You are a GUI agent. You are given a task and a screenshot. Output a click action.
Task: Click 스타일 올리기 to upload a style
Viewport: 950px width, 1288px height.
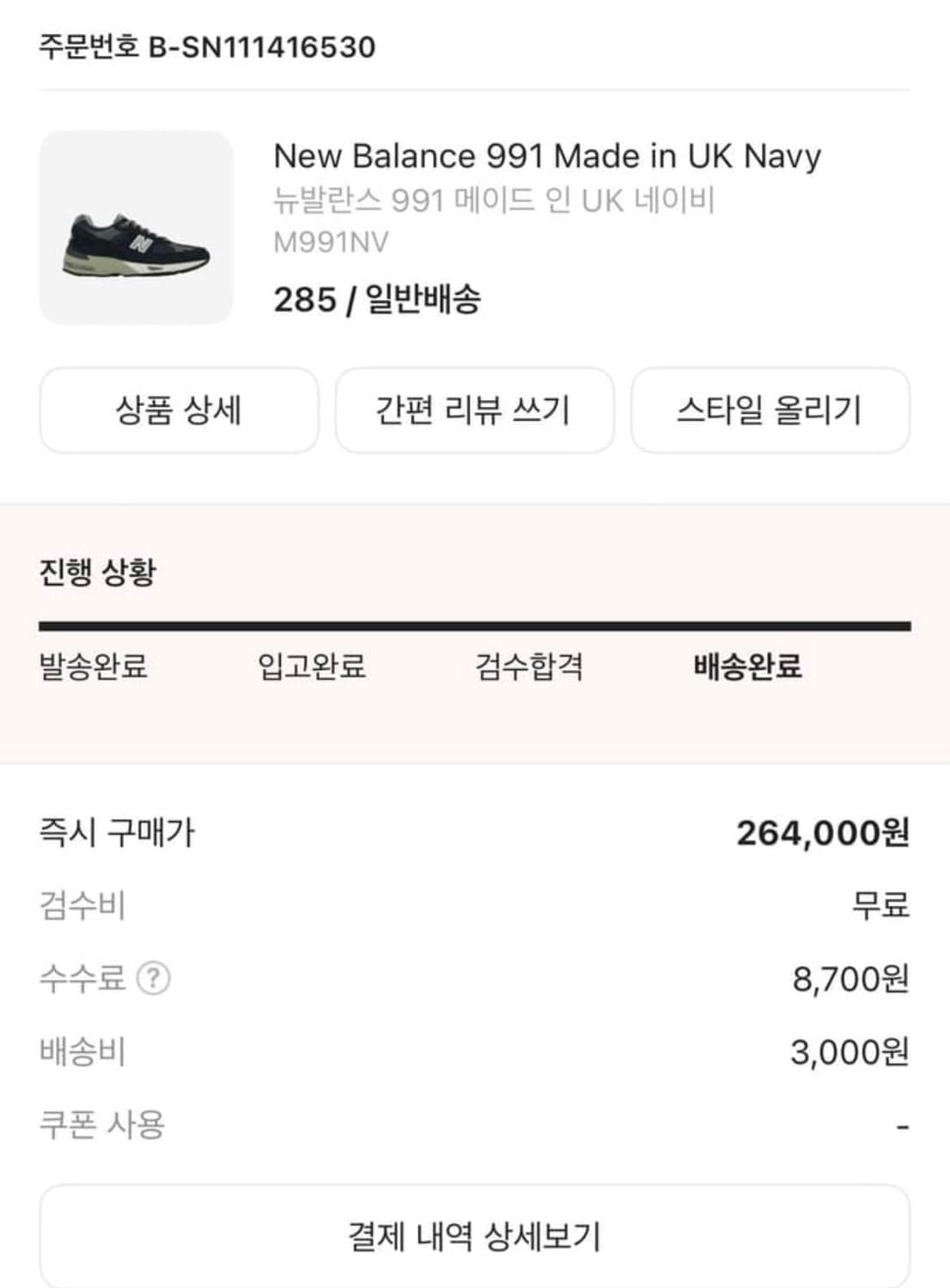click(770, 410)
